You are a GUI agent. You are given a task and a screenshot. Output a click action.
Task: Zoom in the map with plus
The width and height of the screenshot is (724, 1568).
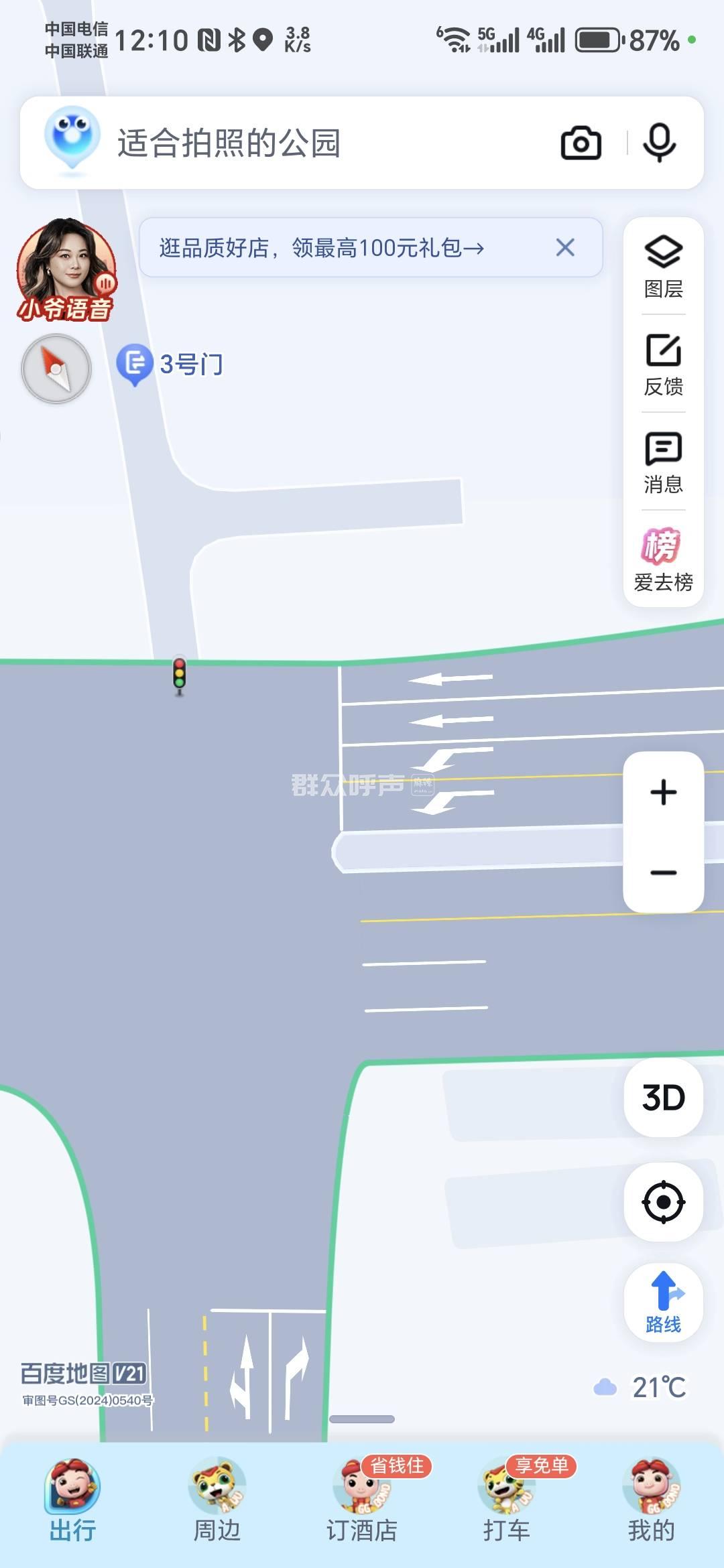(x=663, y=792)
